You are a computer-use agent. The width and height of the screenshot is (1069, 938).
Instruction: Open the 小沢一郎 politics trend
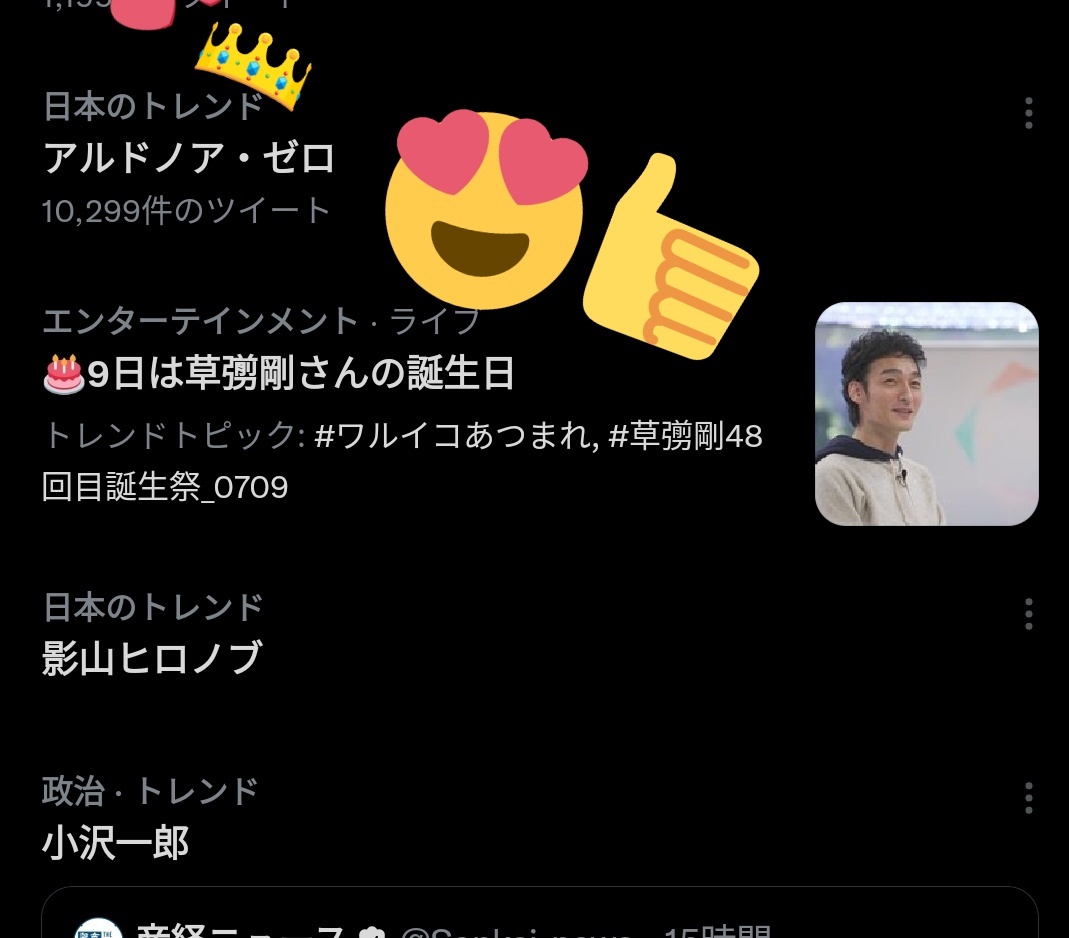(116, 844)
